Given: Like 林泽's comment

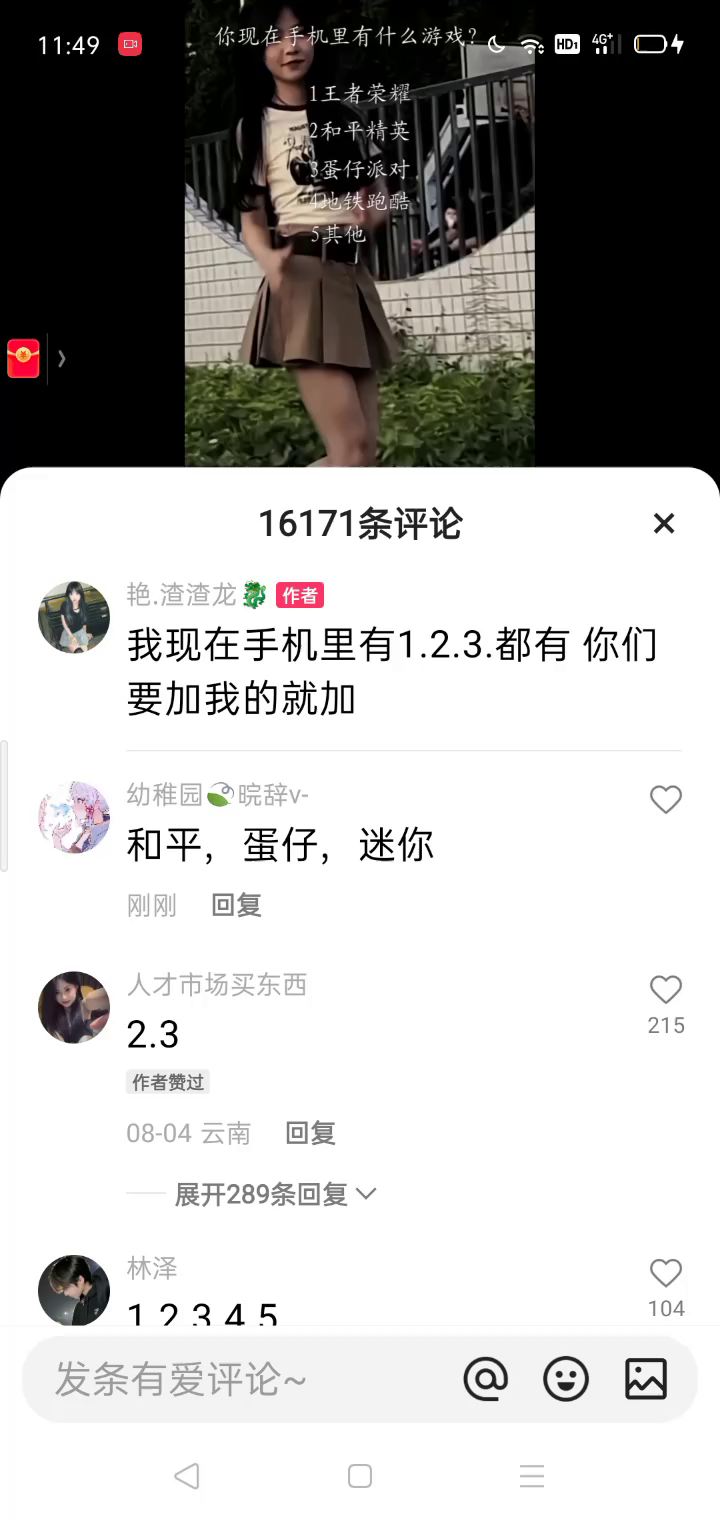Looking at the screenshot, I should (666, 1273).
